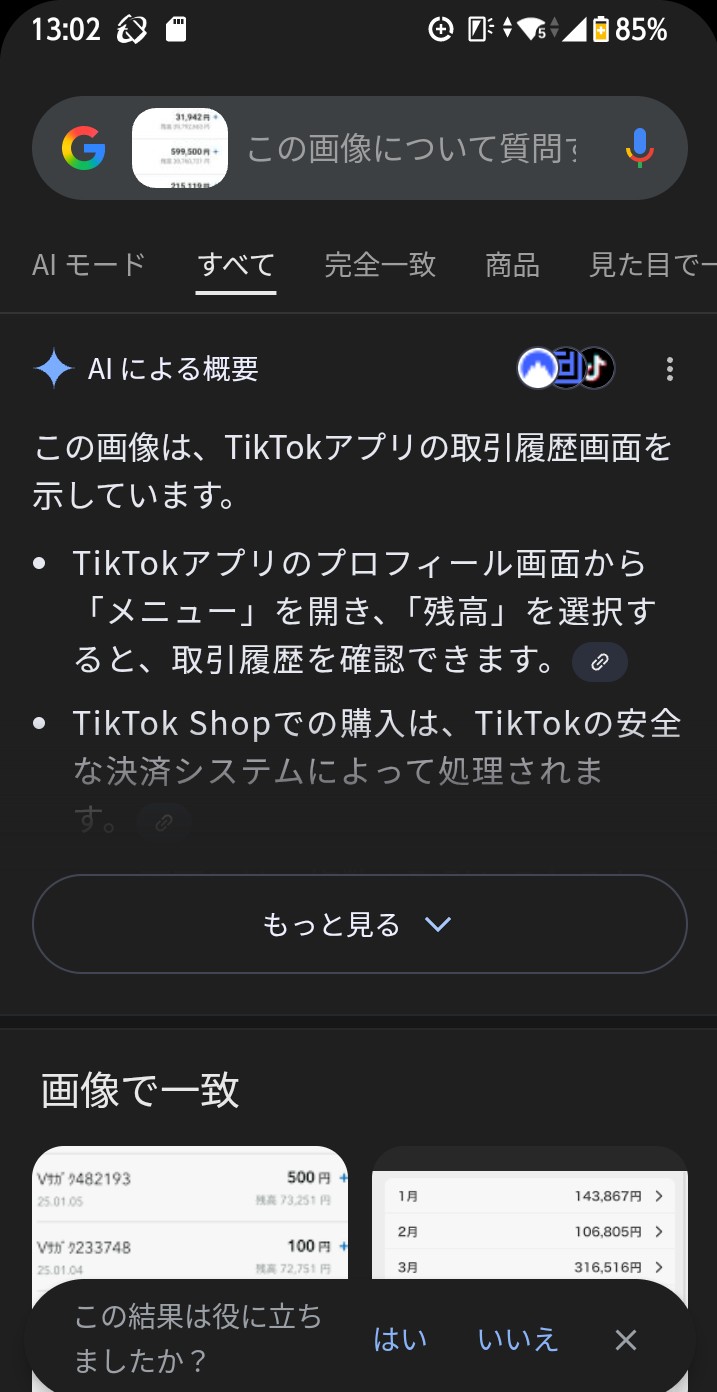The width and height of the screenshot is (717, 1392).
Task: Switch to the 見た目で tab
Action: click(x=652, y=265)
